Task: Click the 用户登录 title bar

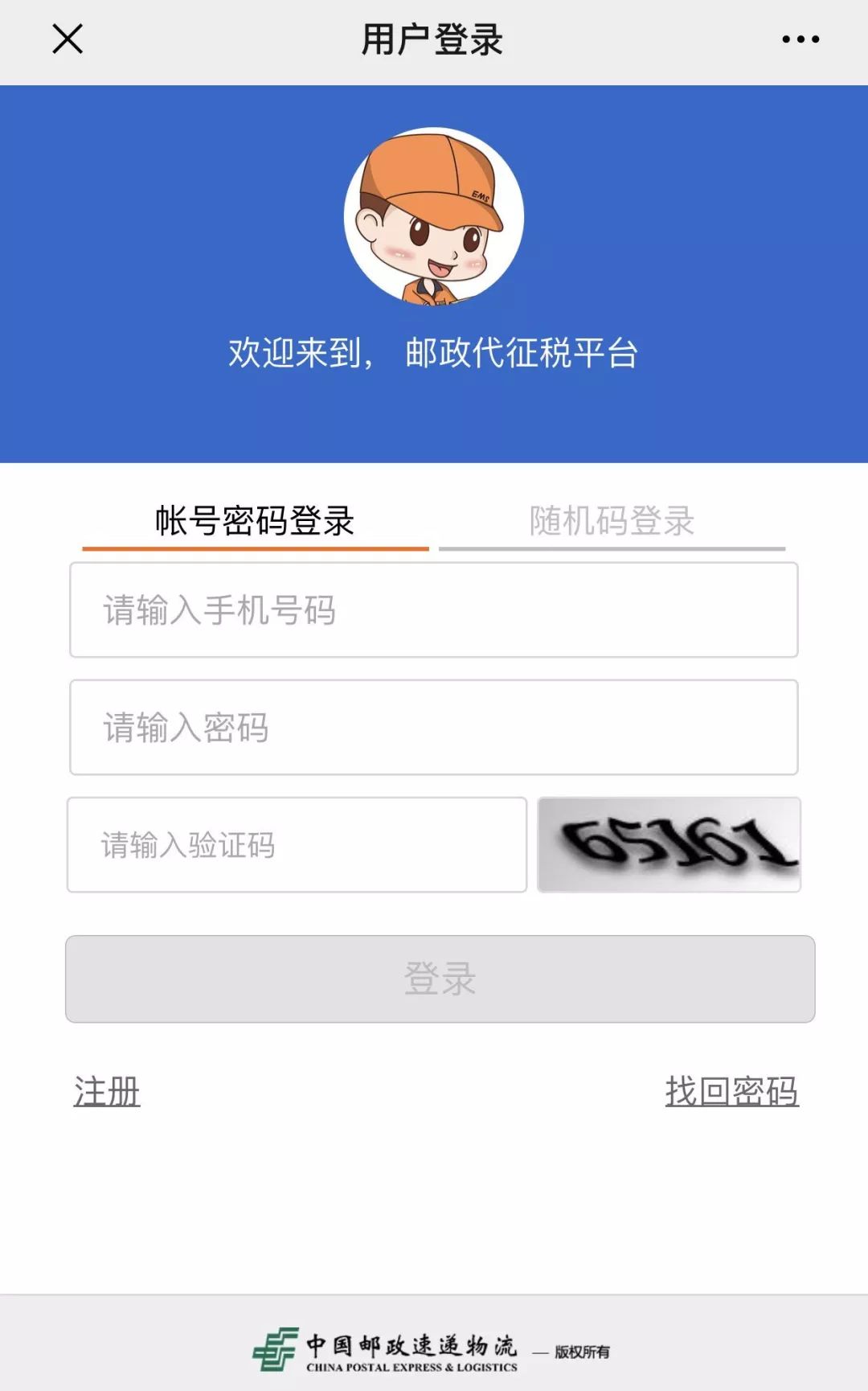Action: pyautogui.click(x=433, y=38)
